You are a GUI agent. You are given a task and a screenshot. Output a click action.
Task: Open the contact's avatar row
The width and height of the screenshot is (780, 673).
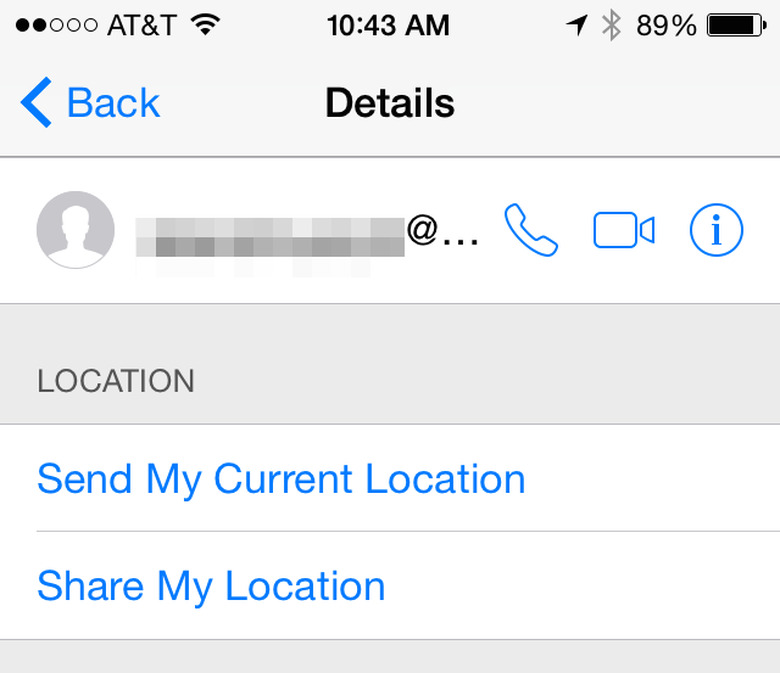point(75,230)
